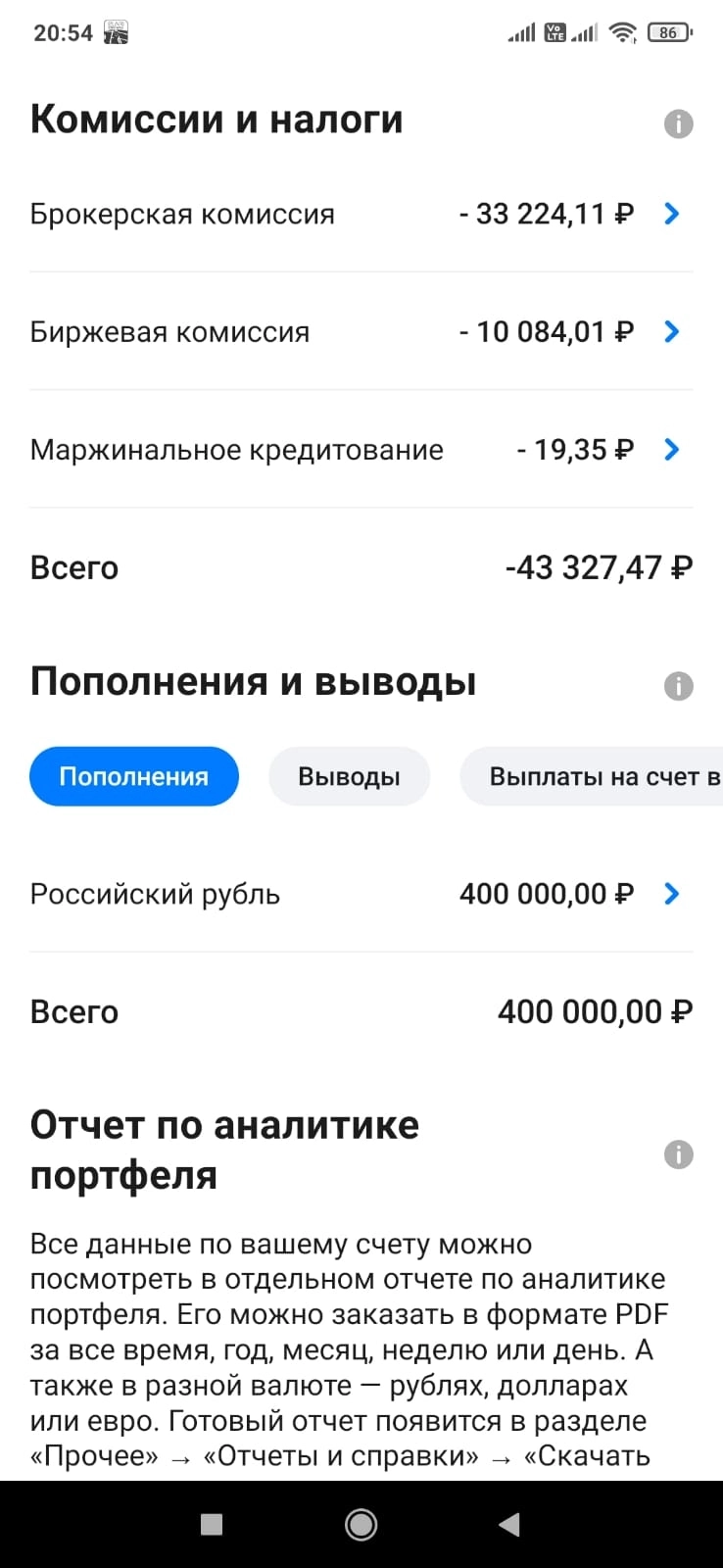723x1568 pixels.
Task: Expand Биржевая комиссия details via chevron
Action: (671, 331)
